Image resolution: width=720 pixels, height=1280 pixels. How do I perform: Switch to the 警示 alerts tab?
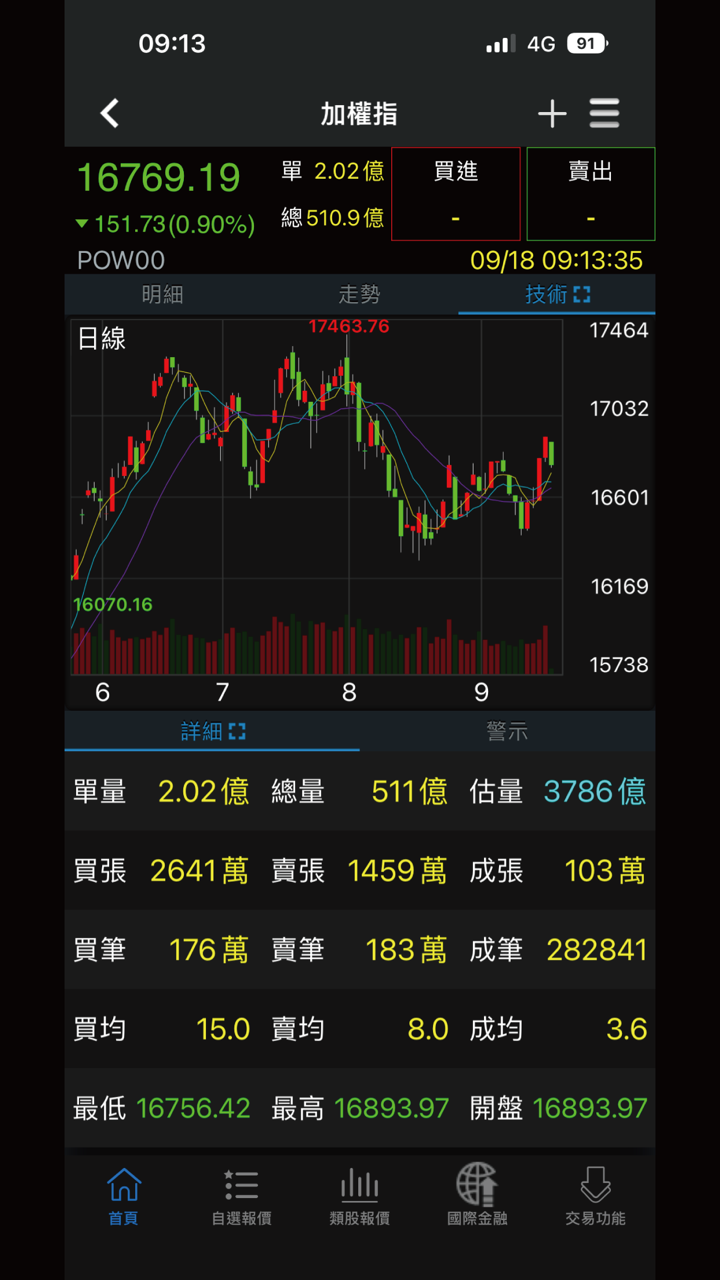click(x=507, y=732)
